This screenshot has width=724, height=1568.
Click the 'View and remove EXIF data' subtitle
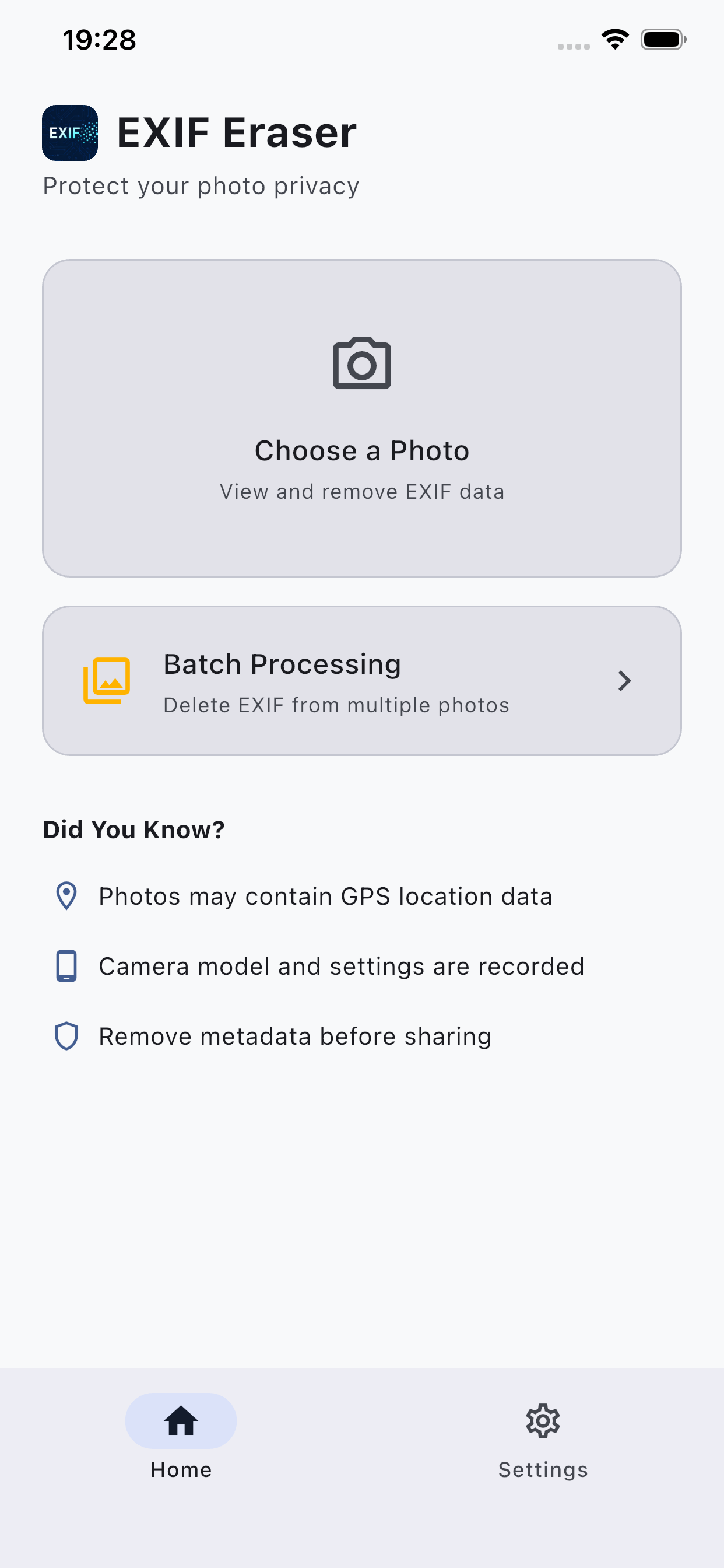[361, 491]
